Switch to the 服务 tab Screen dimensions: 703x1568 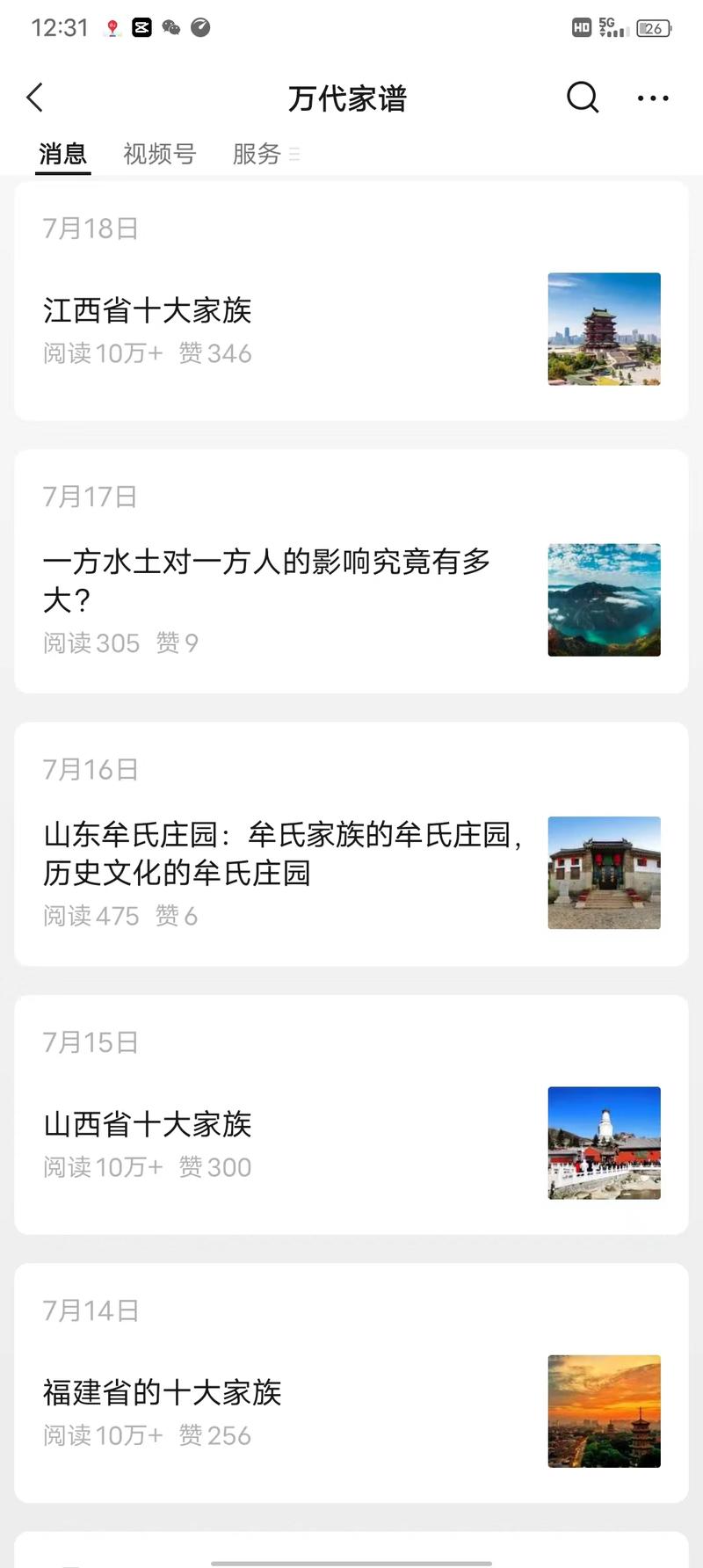click(x=257, y=155)
